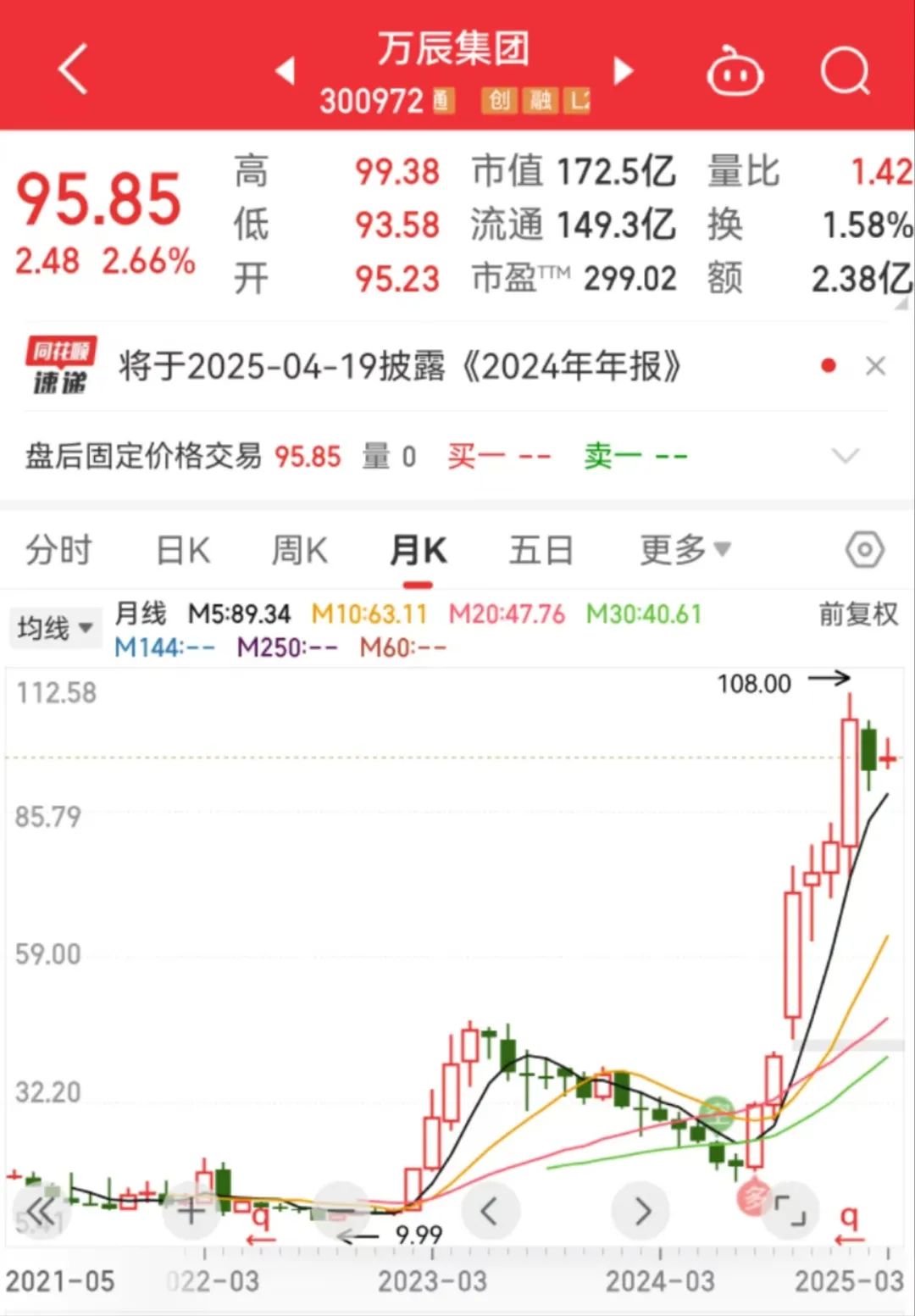Go to next stock with right triangle arrow

624,72
